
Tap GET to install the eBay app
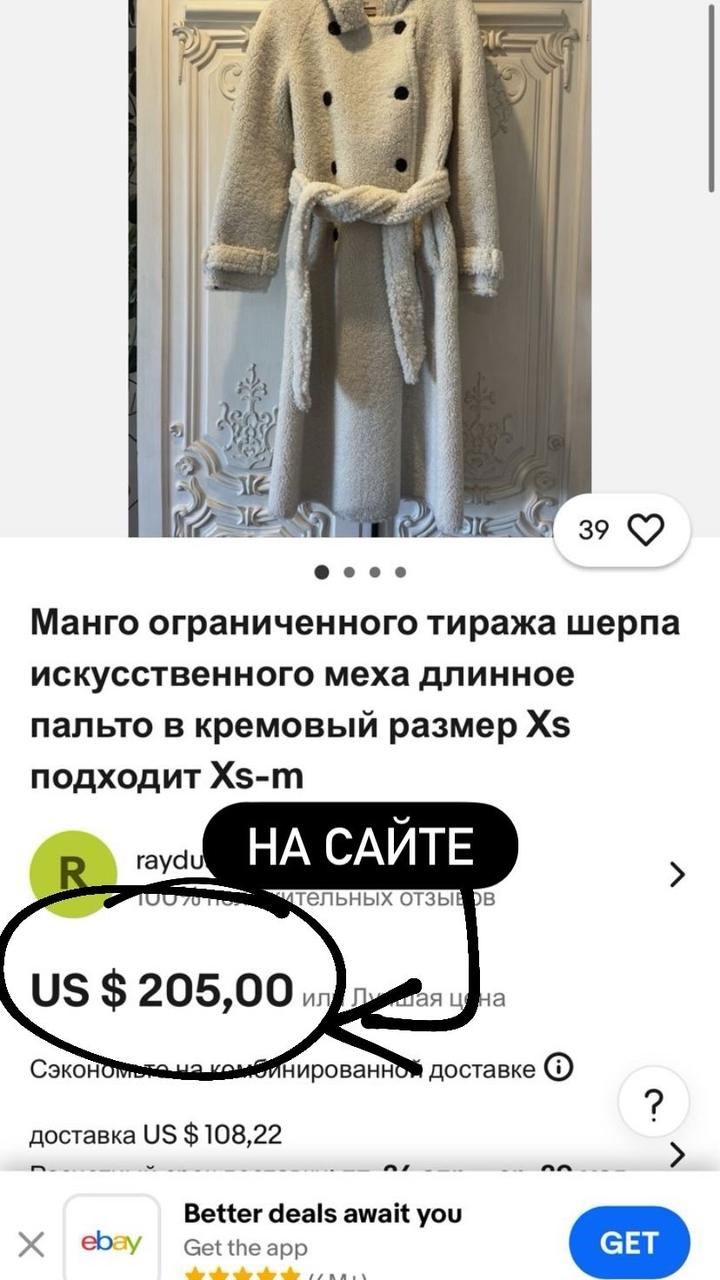coord(629,1243)
